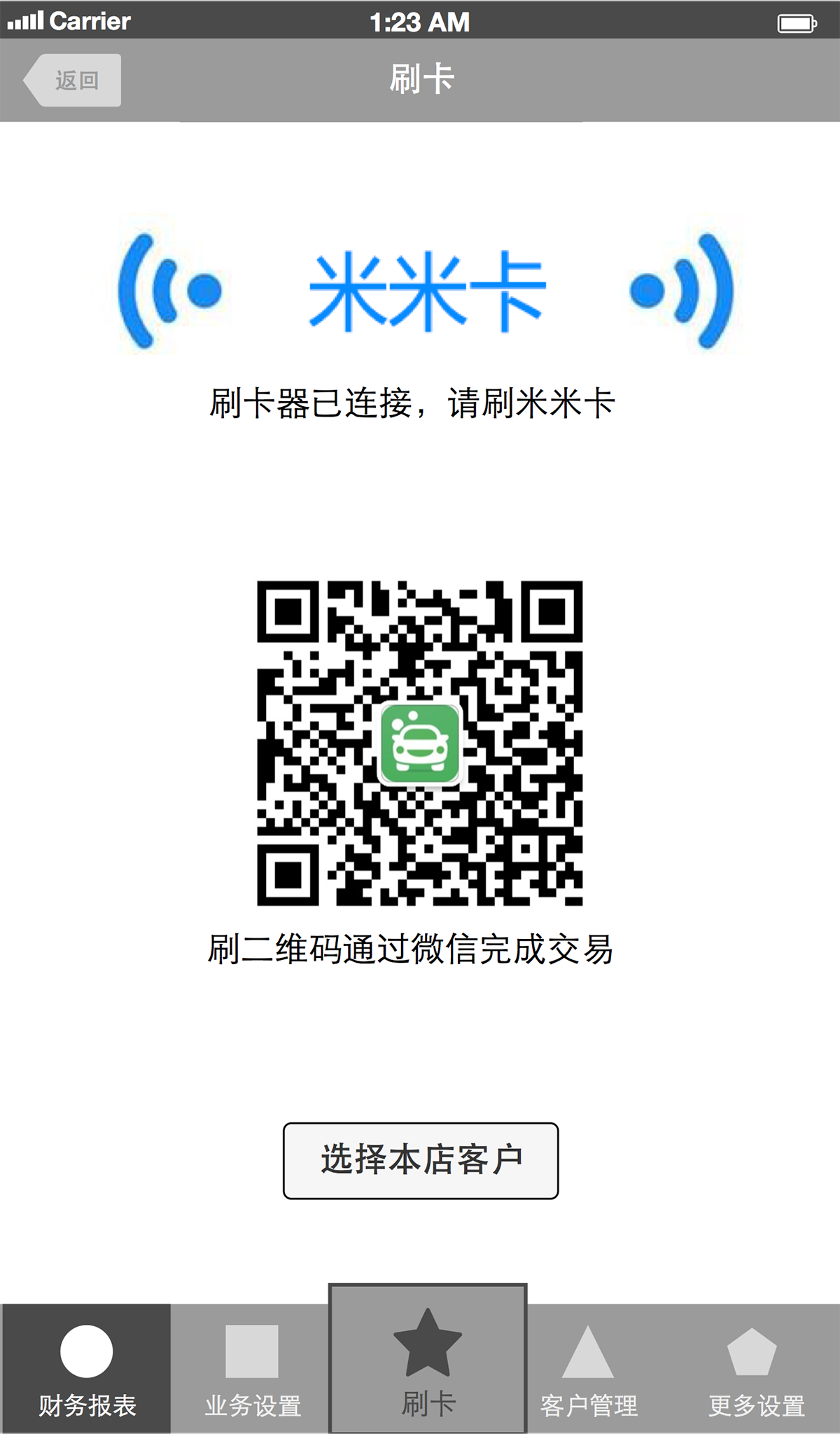Image resolution: width=840 pixels, height=1434 pixels.
Task: Select 选择本店客户 button
Action: coord(421,1161)
